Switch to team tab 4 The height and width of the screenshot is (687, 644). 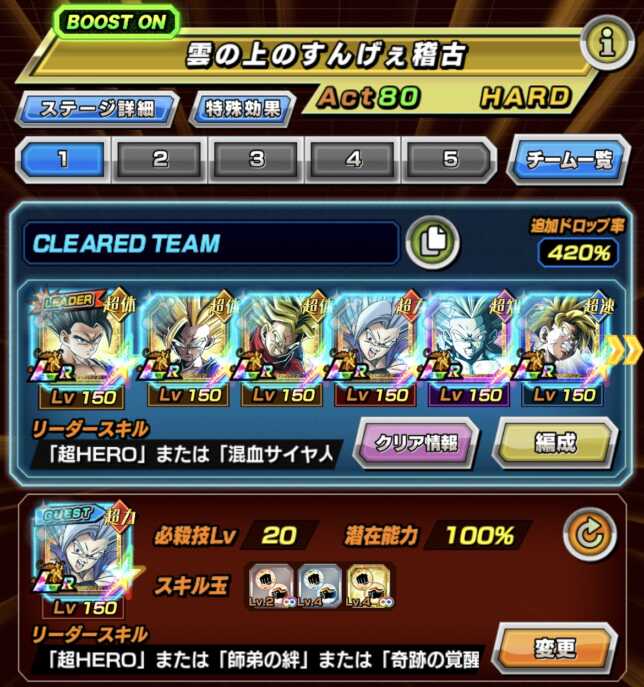coord(352,160)
